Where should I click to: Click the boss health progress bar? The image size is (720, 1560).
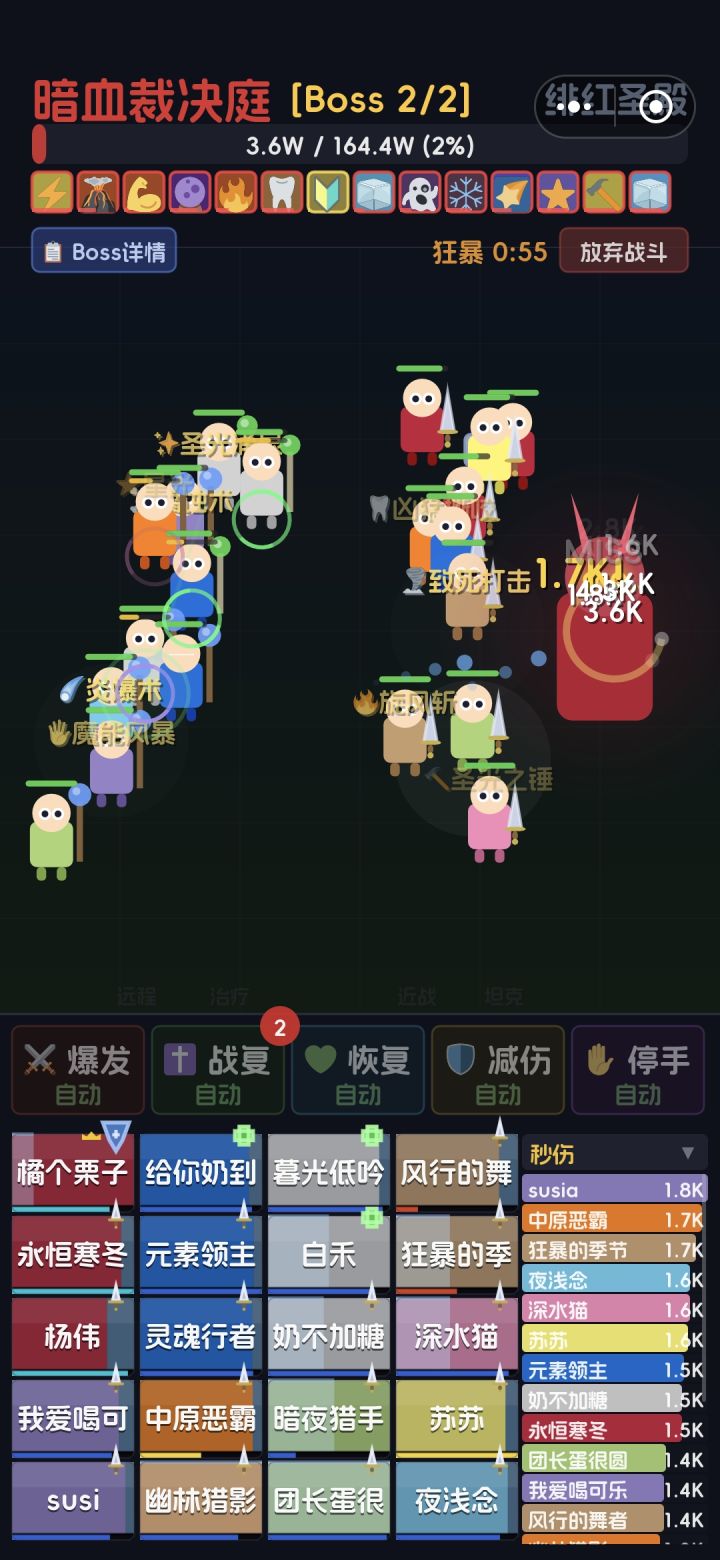pyautogui.click(x=360, y=146)
